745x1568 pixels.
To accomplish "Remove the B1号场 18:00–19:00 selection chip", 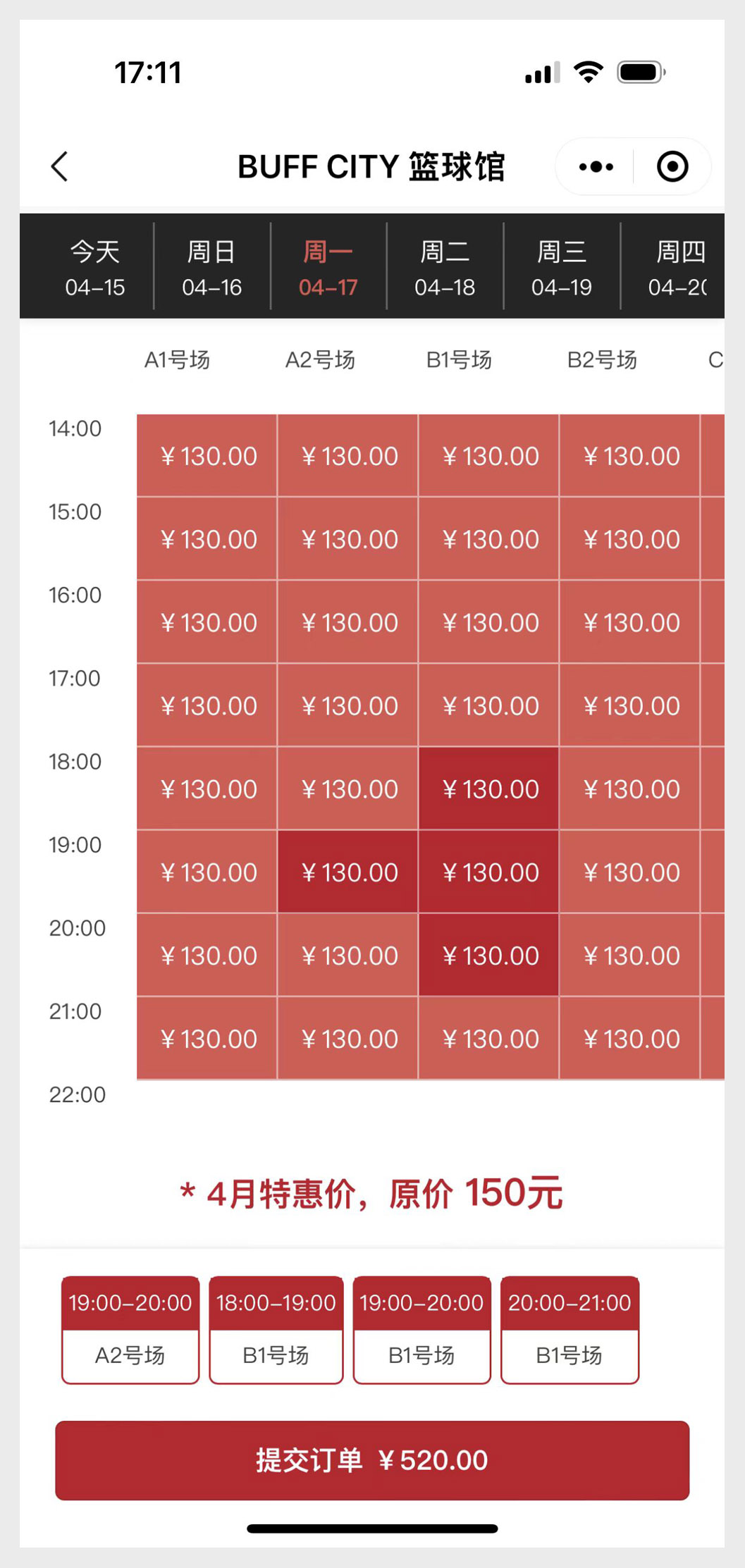I will tap(276, 1330).
